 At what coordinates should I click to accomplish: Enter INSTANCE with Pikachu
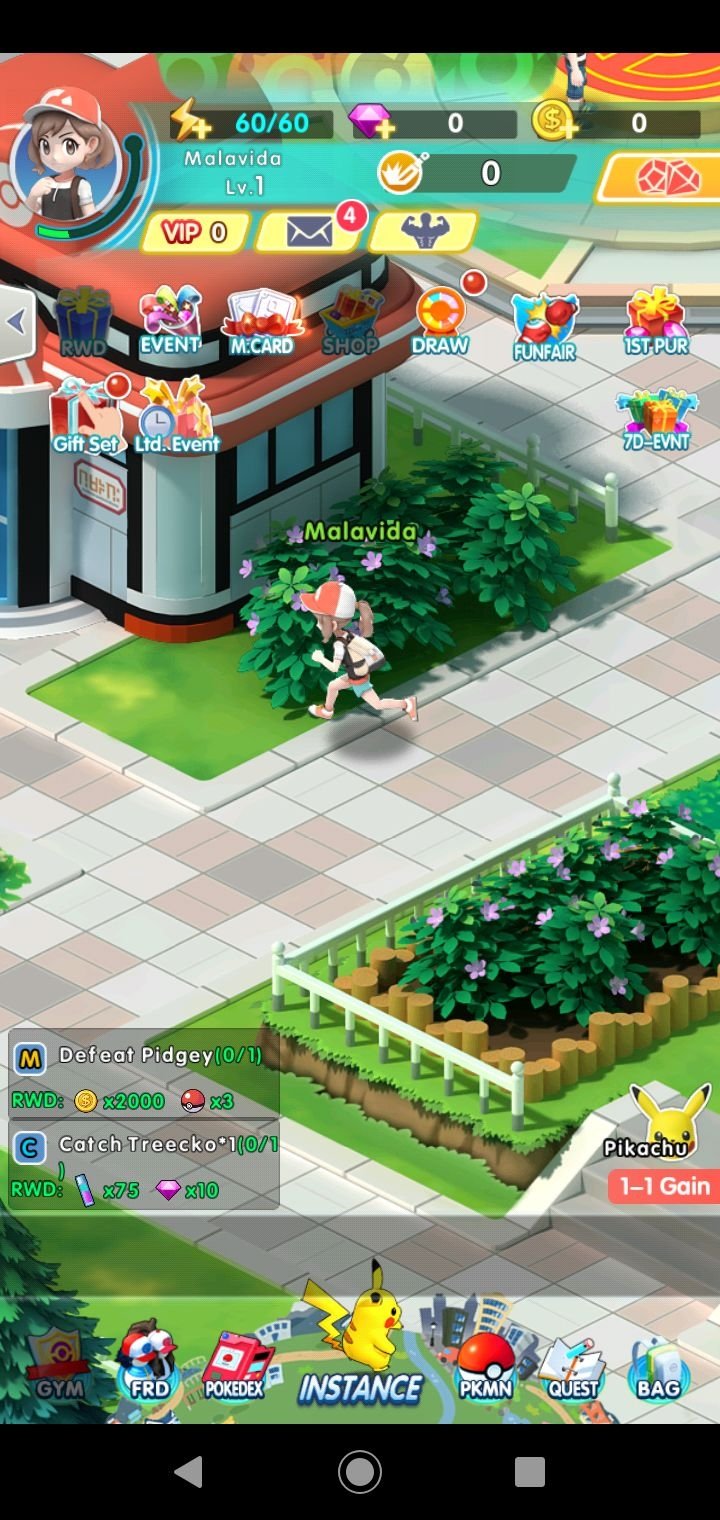(x=361, y=1338)
